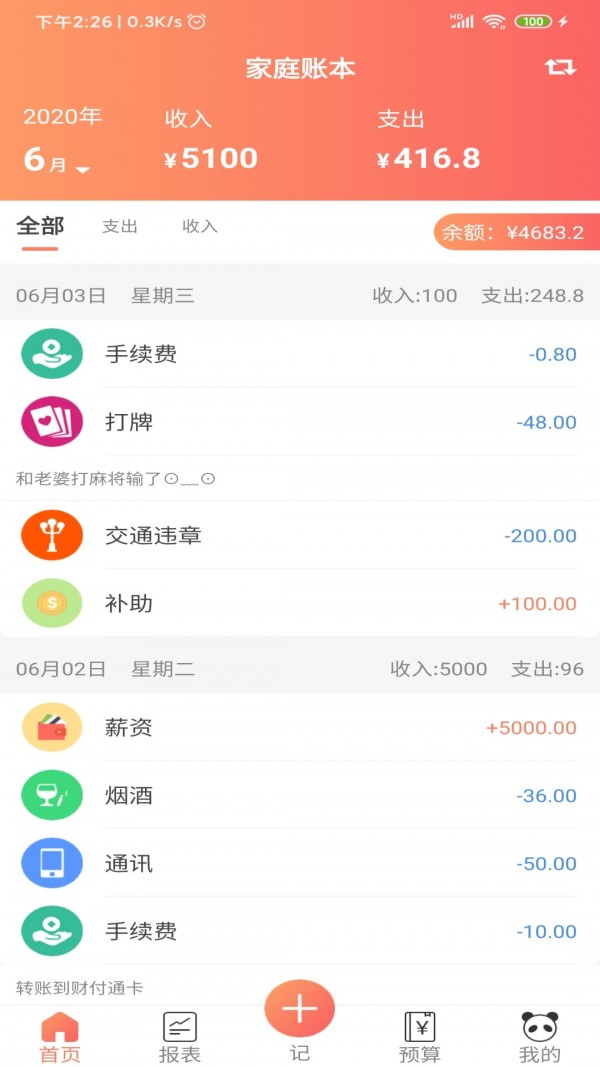Switch to the 我的 tab
Viewport: 600px width, 1067px height.
point(539,1037)
